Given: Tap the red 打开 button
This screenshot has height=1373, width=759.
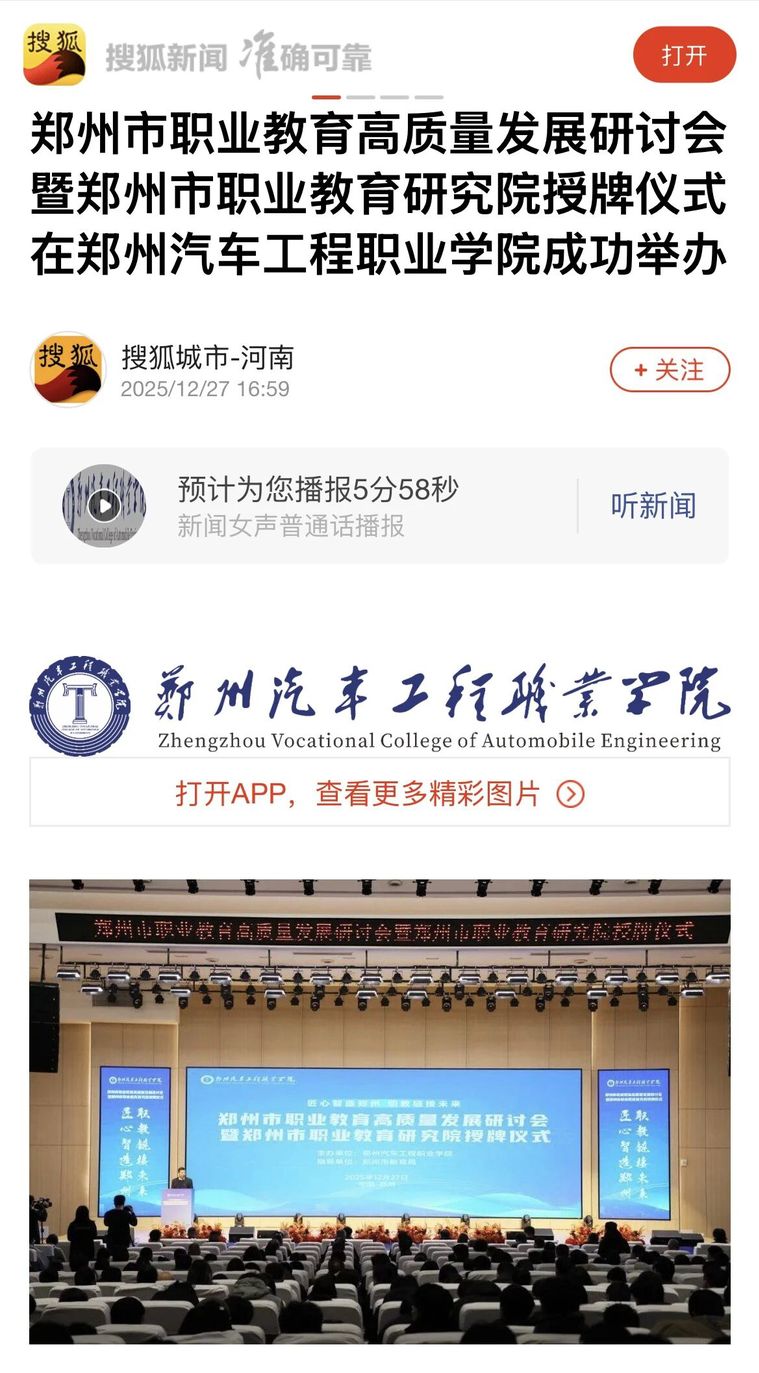Looking at the screenshot, I should click(684, 55).
